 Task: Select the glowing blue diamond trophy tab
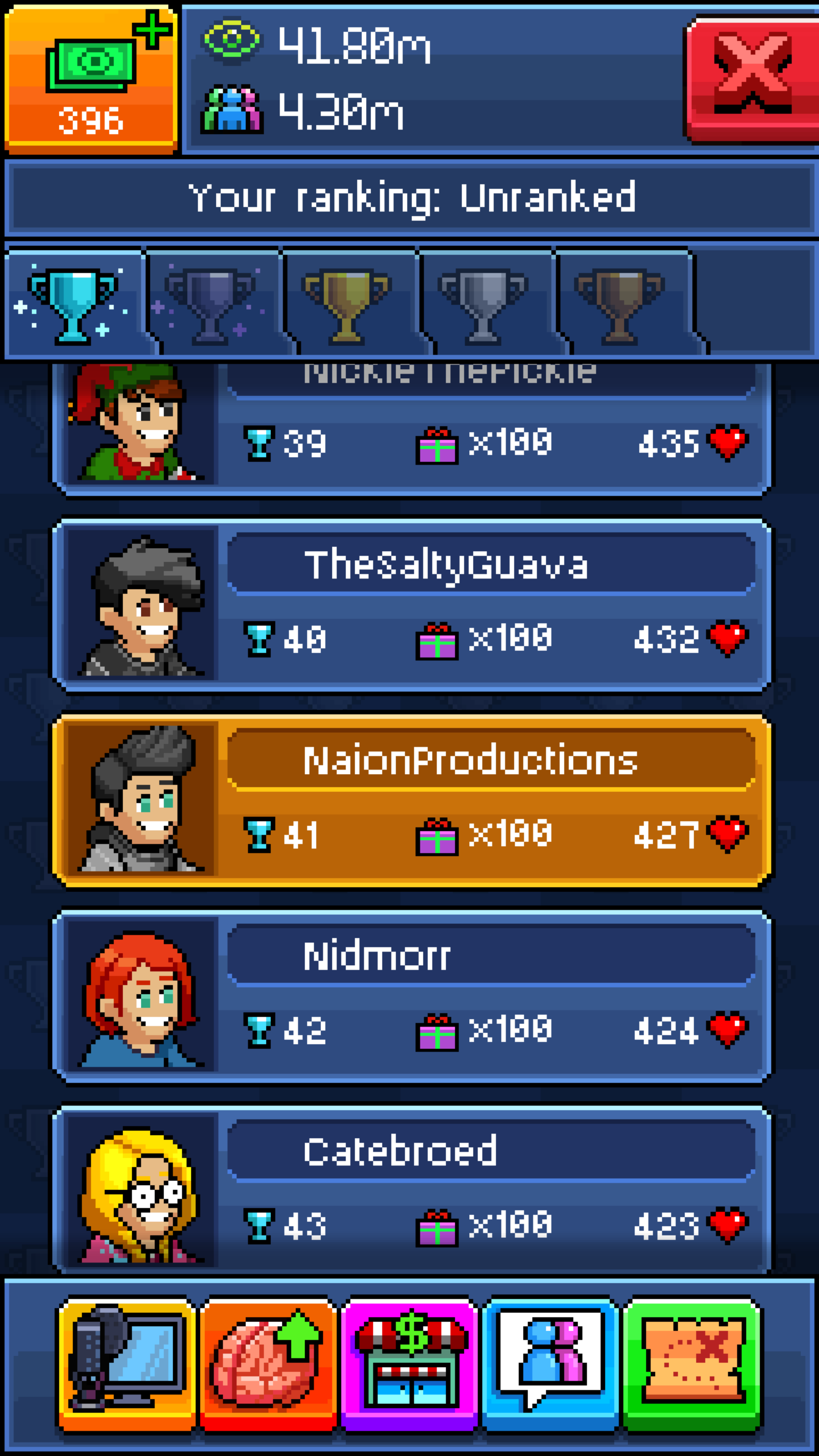pyautogui.click(x=74, y=304)
